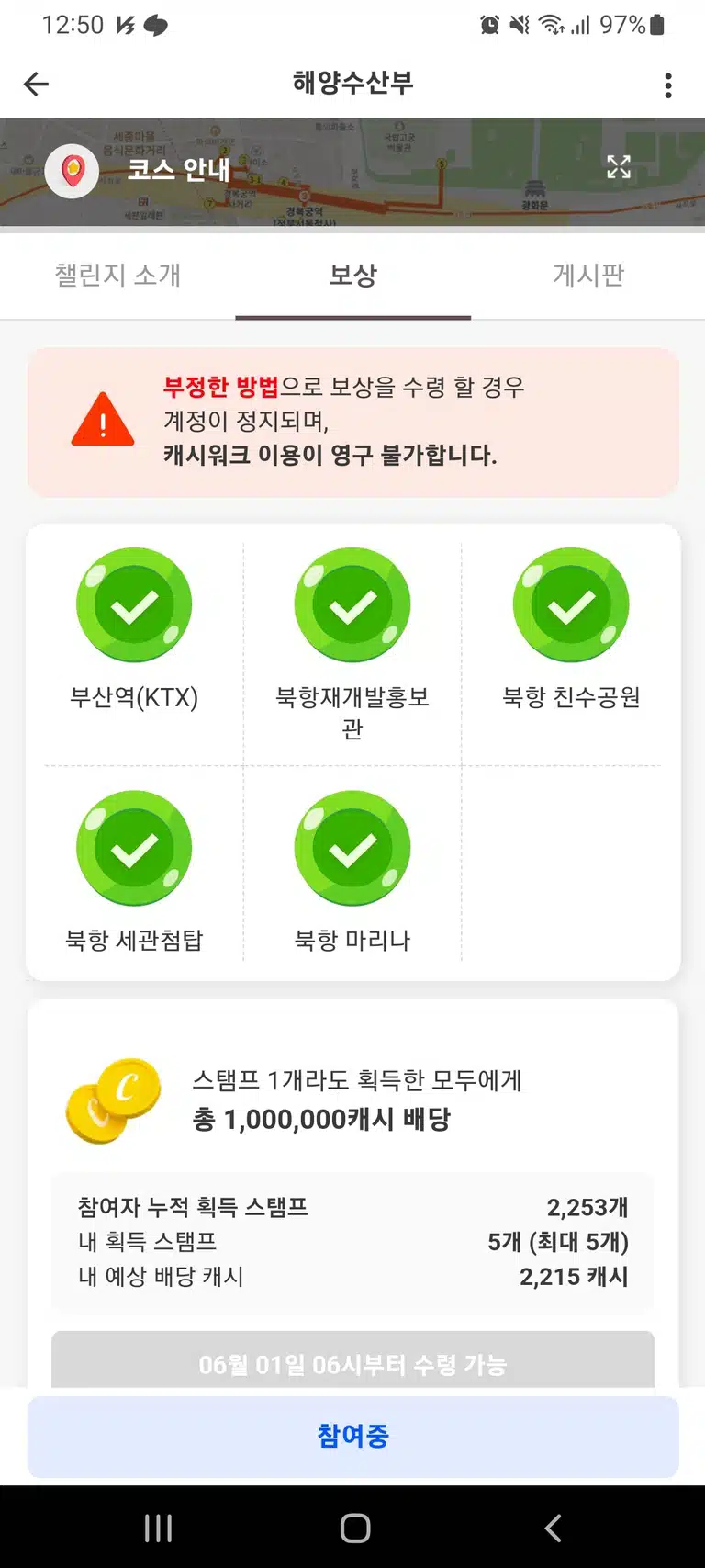Select the 보상 tab
705x1568 pixels.
[x=352, y=275]
